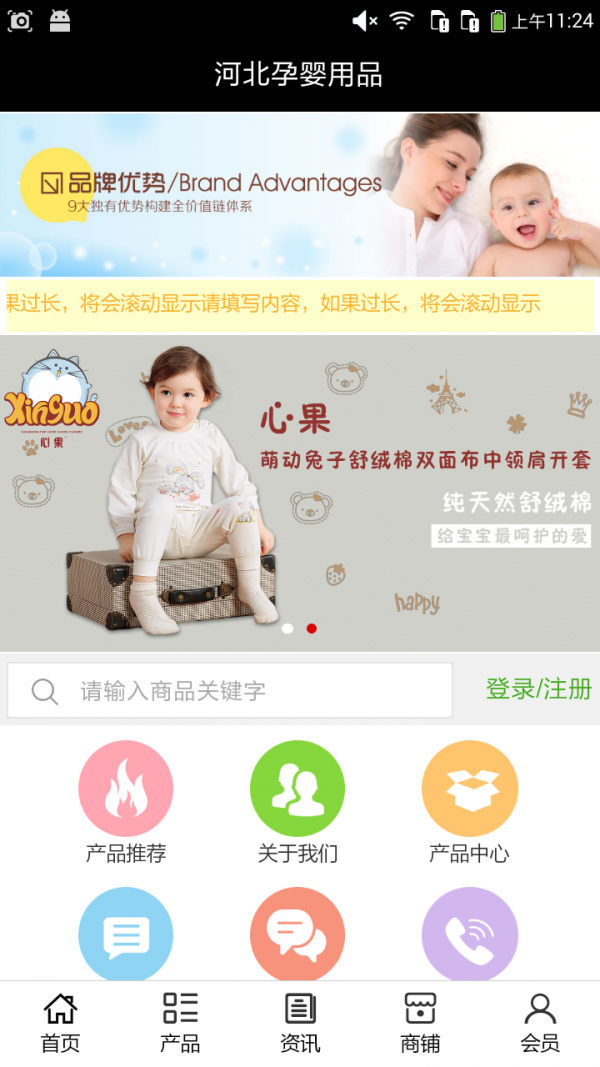Open the Brand Advantages banner
Viewport: 600px width, 1067px height.
point(300,195)
